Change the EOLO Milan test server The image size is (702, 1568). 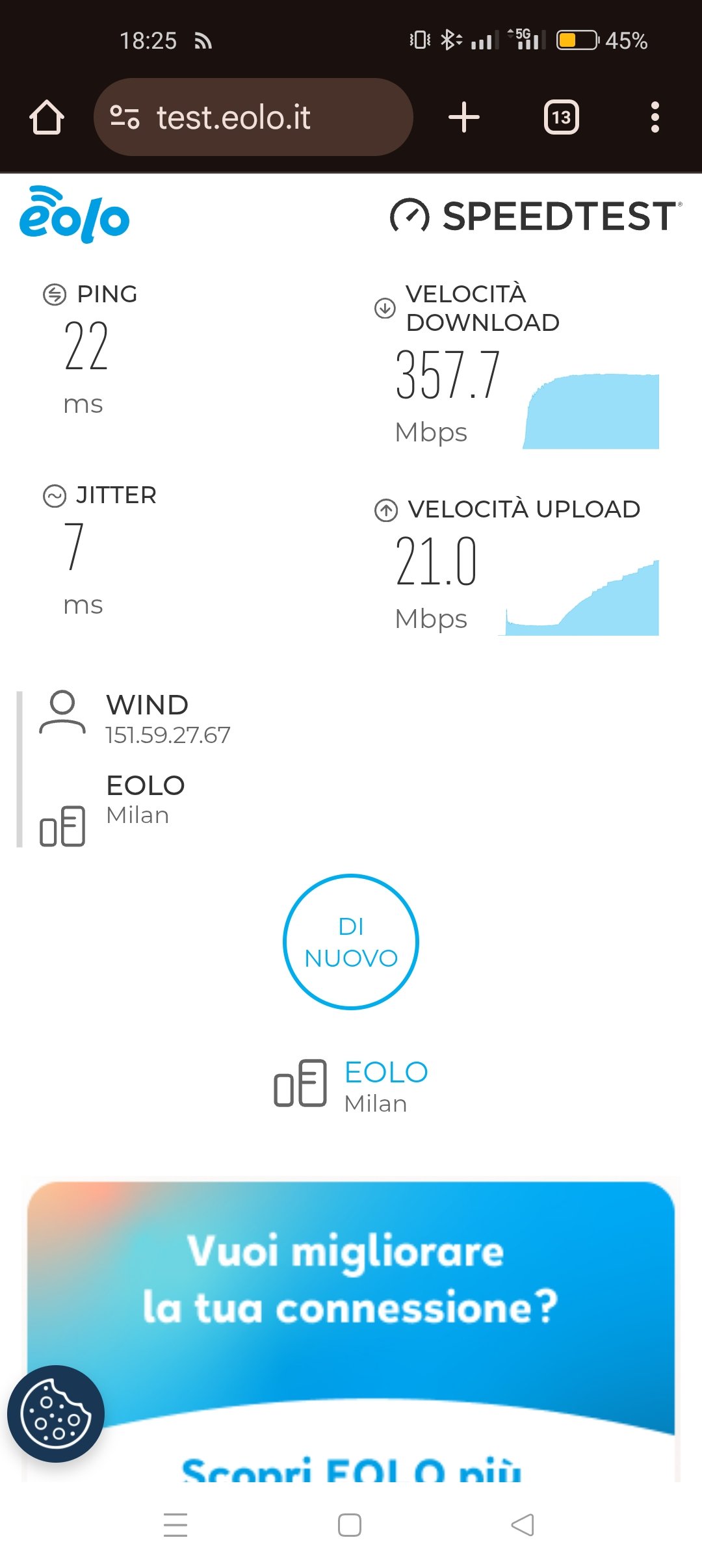pos(351,1084)
